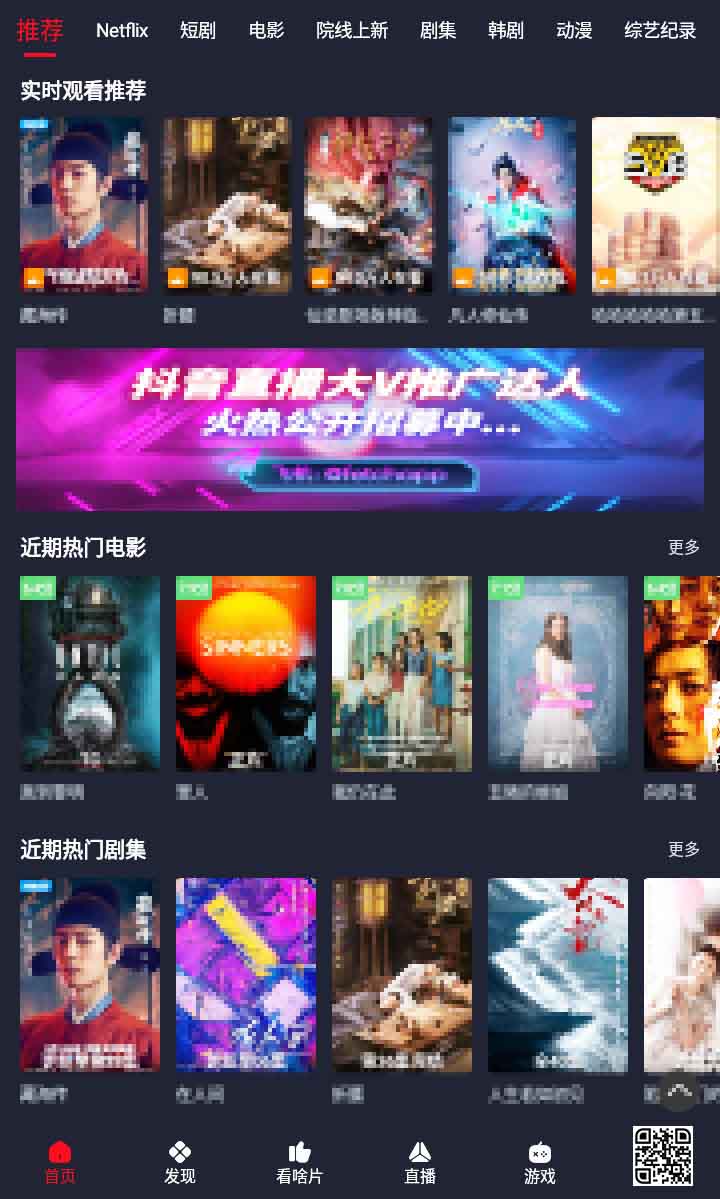720x1199 pixels.
Task: Select the 院线上新 tab
Action: click(352, 30)
